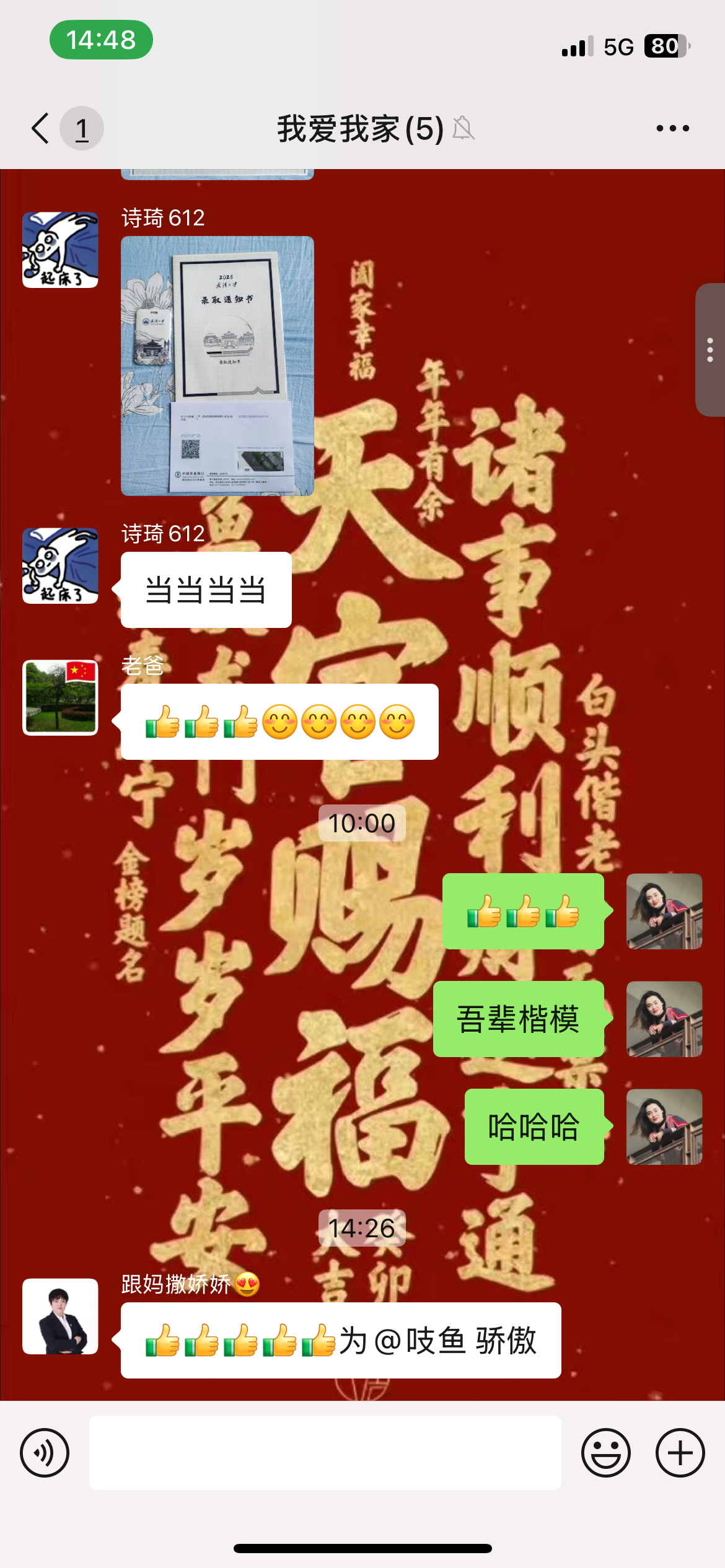725x1568 pixels.
Task: Open 老爸's profile avatar
Action: coord(60,697)
